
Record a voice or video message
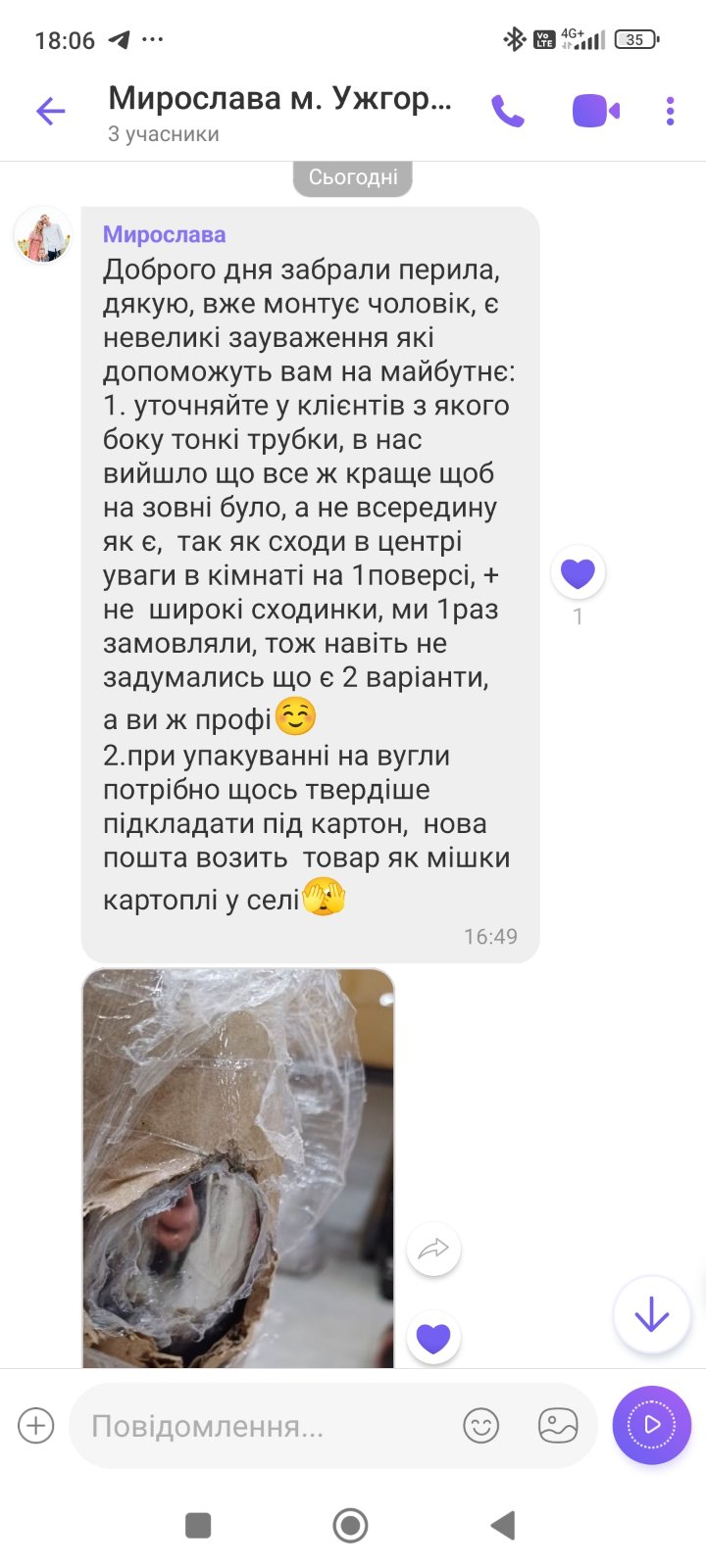[x=652, y=1425]
